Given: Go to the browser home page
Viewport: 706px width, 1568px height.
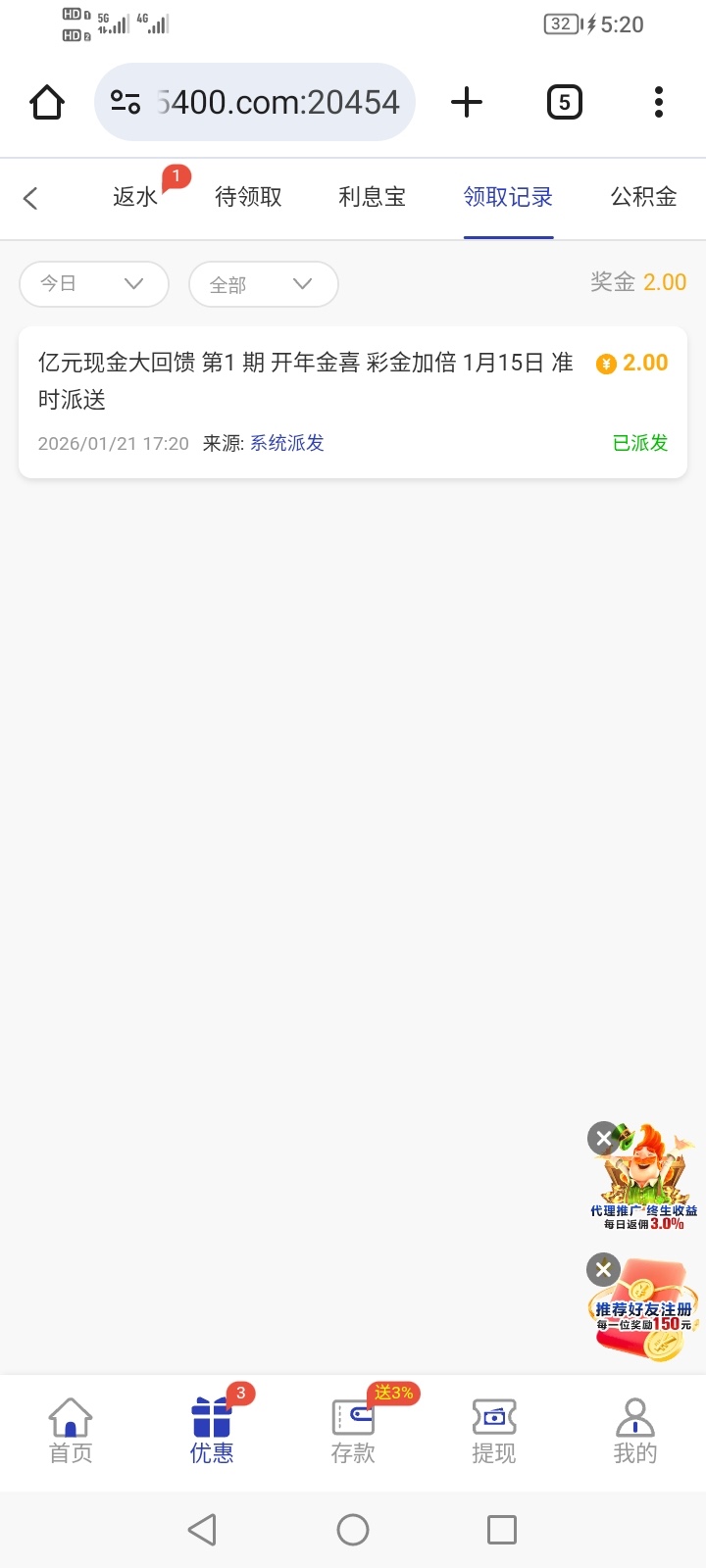Looking at the screenshot, I should (47, 102).
